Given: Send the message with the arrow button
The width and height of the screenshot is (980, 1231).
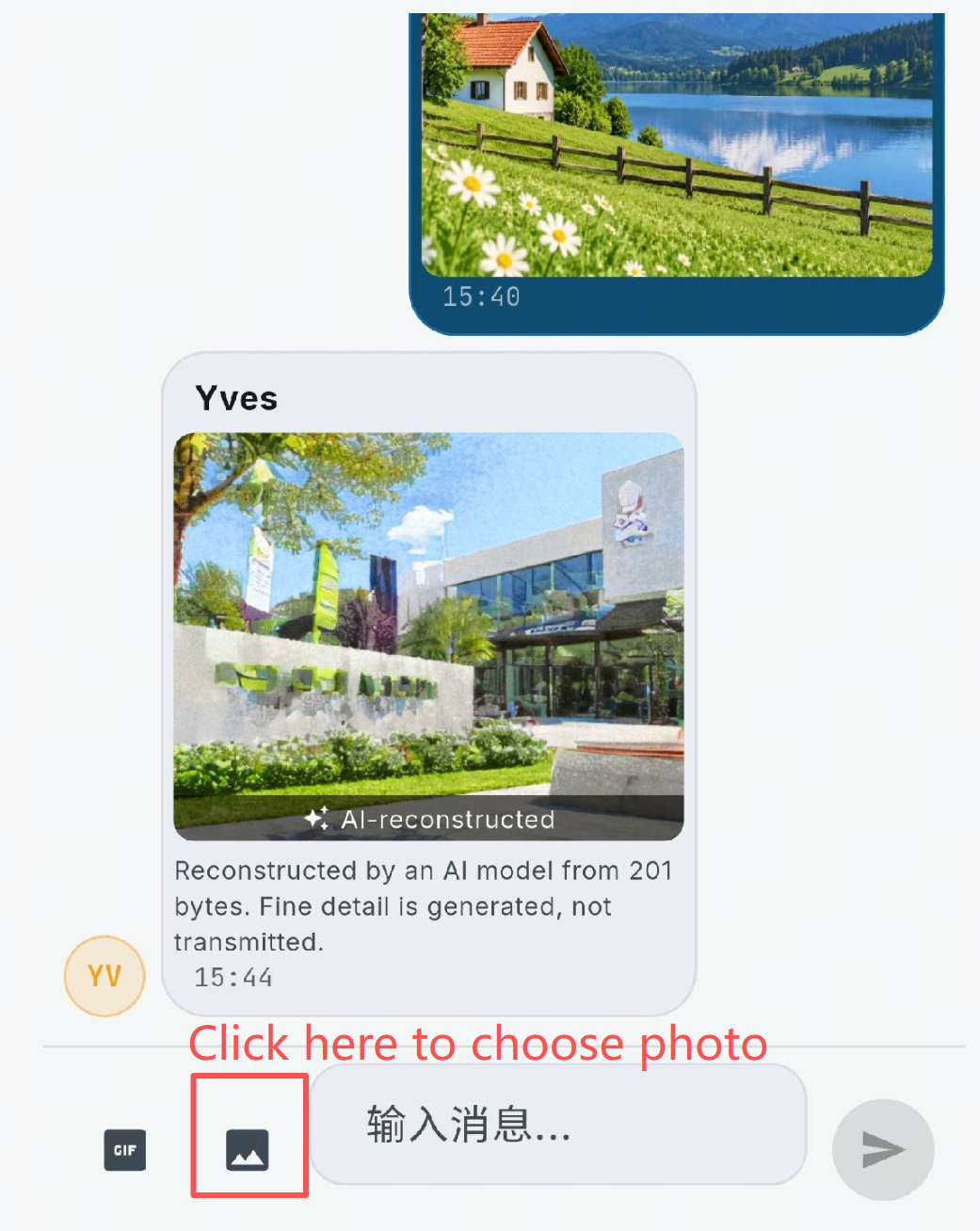Looking at the screenshot, I should pyautogui.click(x=883, y=1149).
